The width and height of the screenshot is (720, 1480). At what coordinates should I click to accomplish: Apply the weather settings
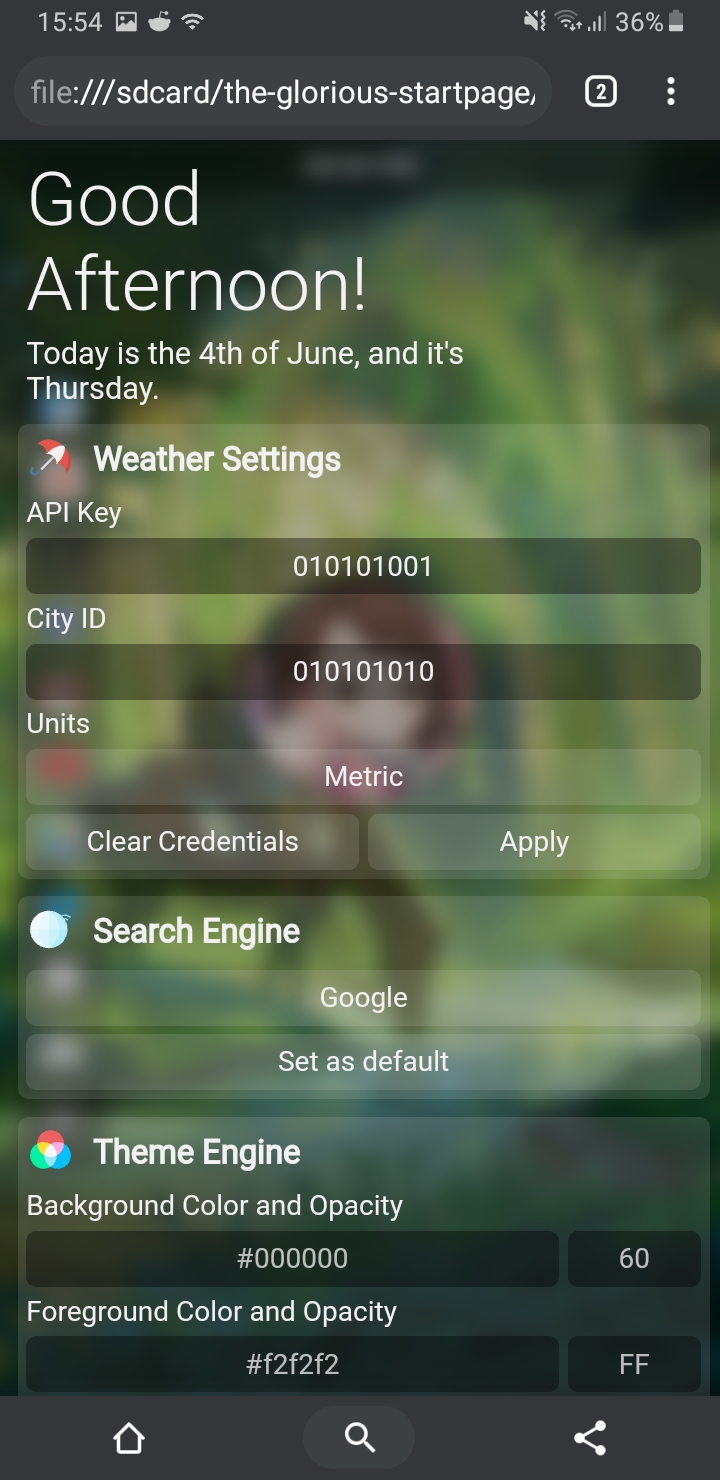534,841
